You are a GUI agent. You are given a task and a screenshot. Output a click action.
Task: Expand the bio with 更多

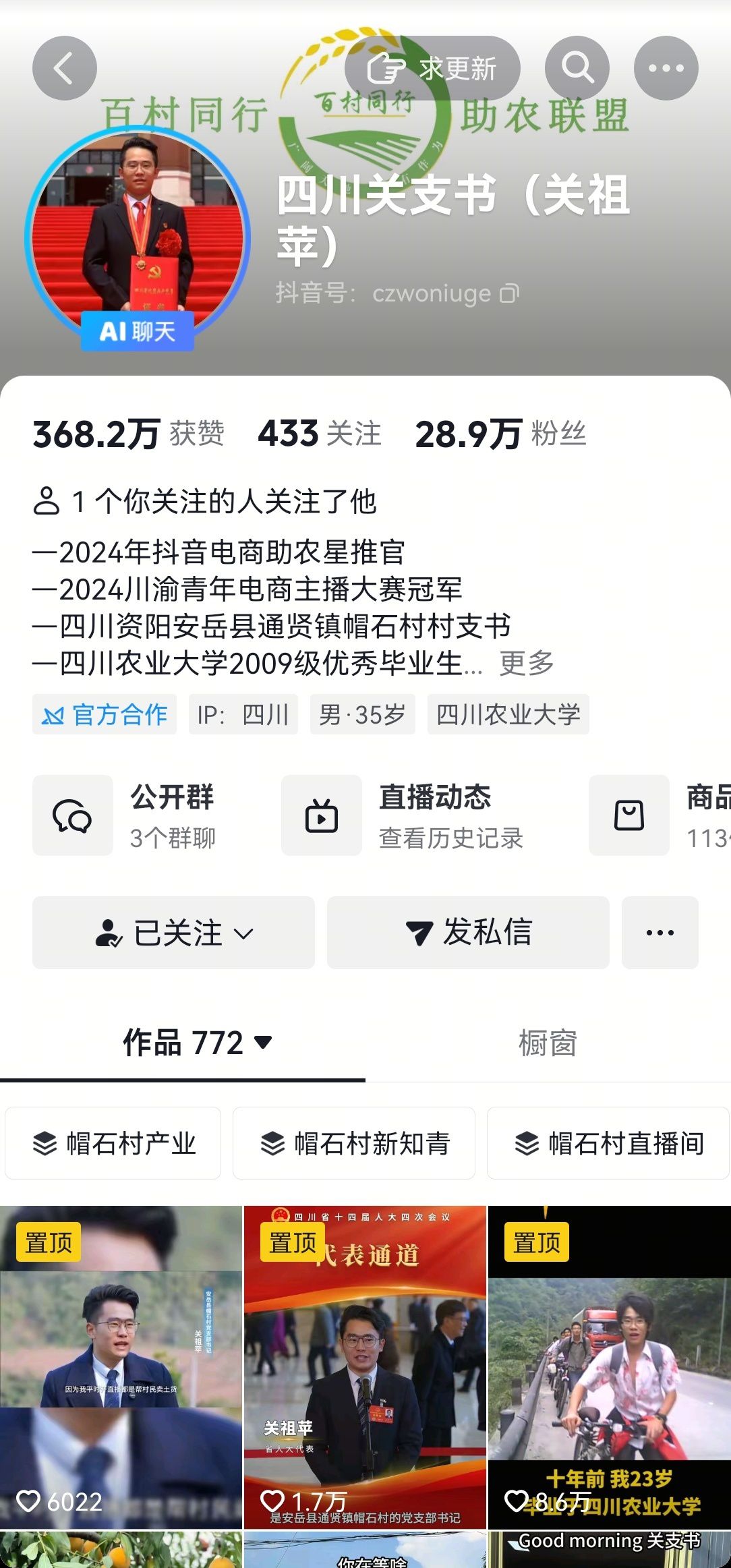coord(526,664)
